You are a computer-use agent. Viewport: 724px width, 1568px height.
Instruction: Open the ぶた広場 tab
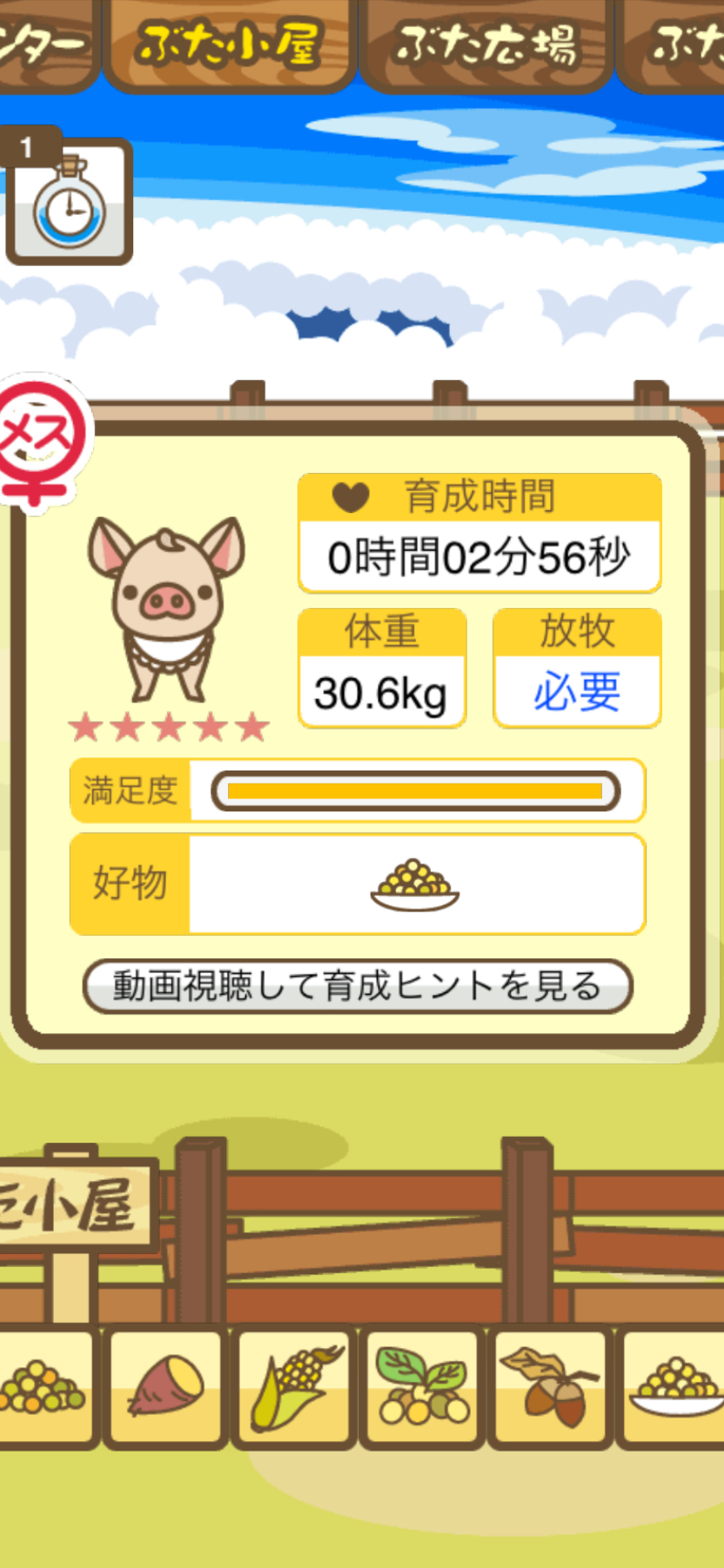[x=486, y=43]
